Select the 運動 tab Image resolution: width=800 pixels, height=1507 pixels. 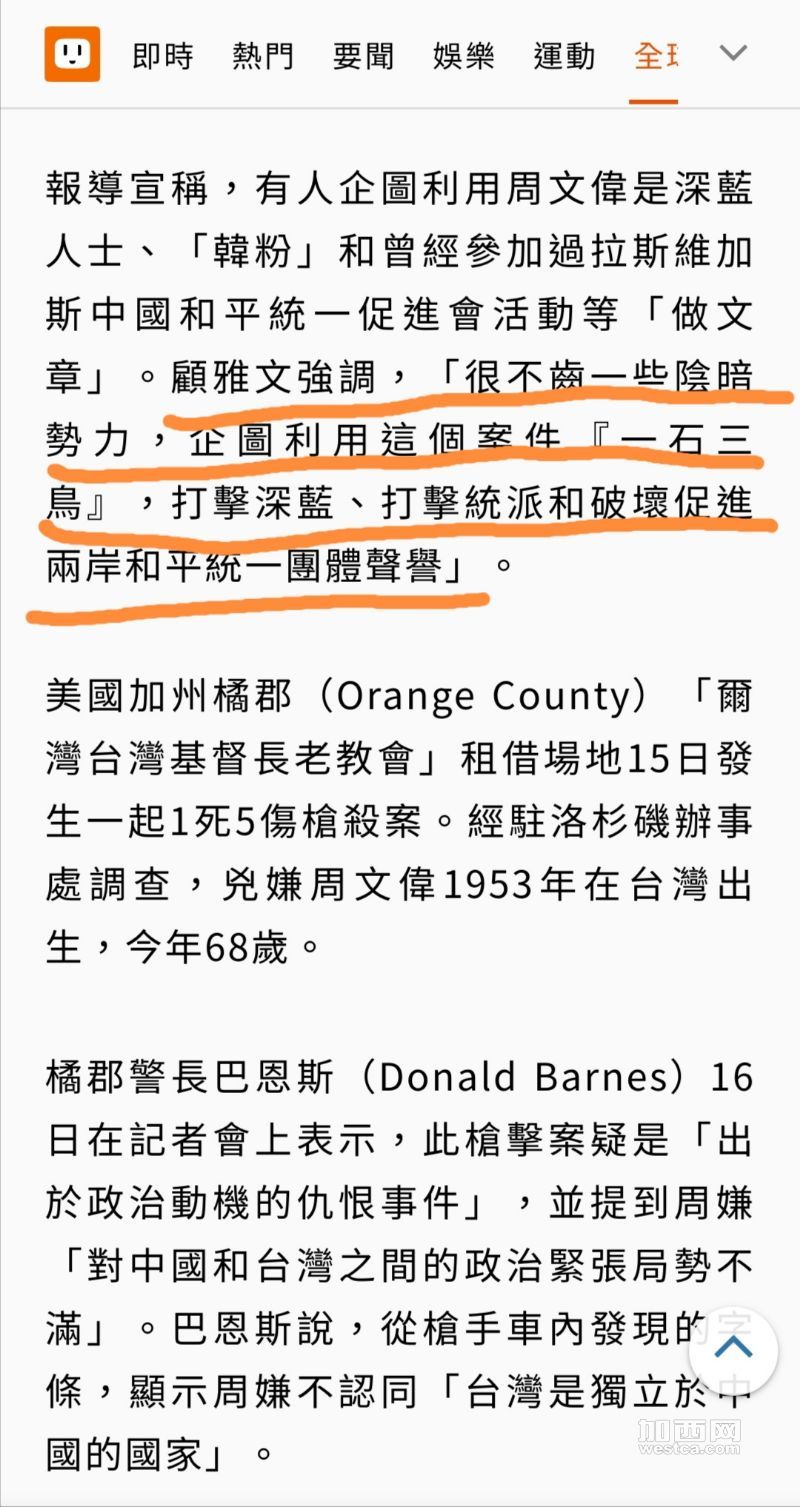[564, 55]
